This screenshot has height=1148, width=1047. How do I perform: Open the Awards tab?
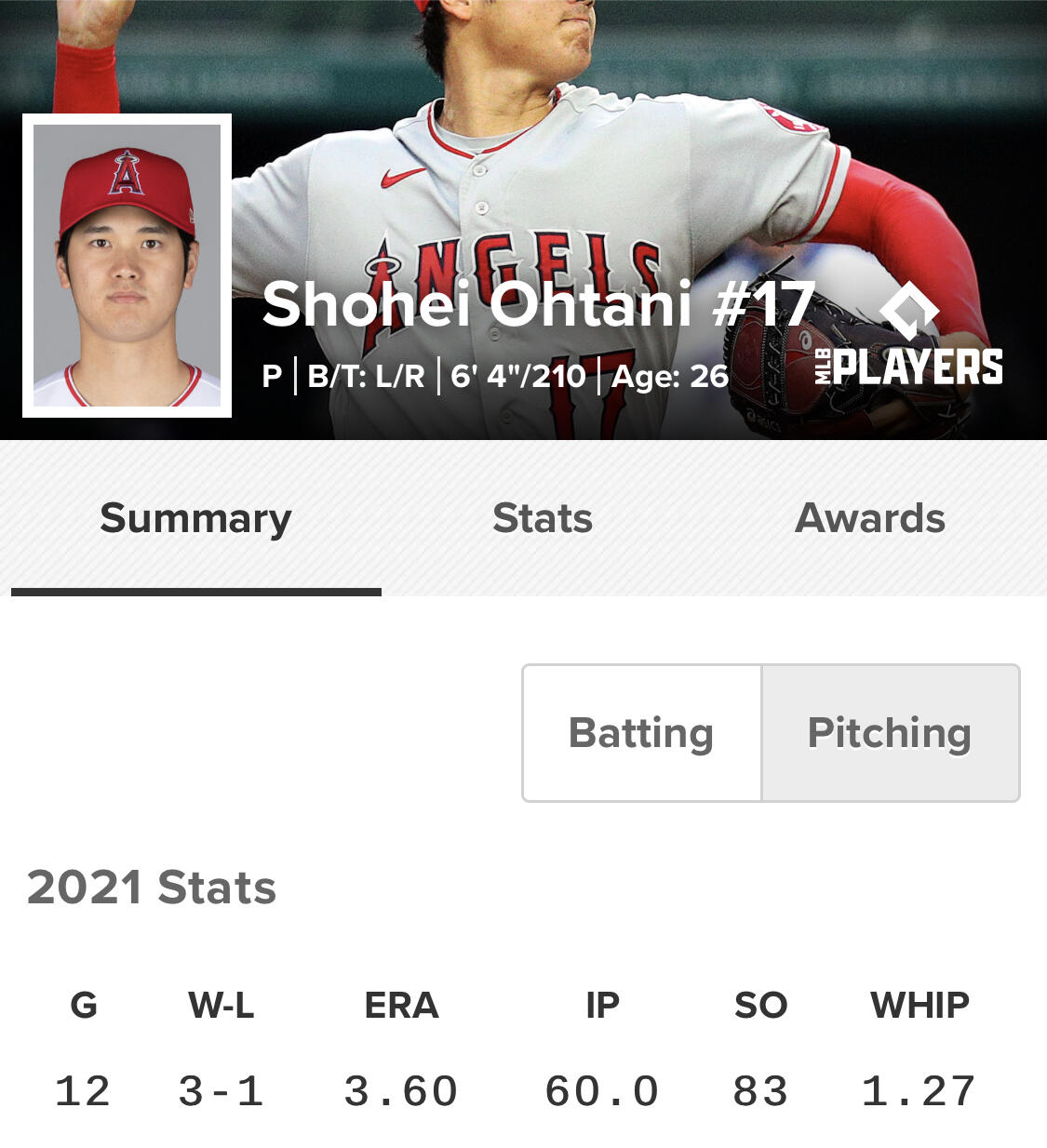click(x=870, y=518)
